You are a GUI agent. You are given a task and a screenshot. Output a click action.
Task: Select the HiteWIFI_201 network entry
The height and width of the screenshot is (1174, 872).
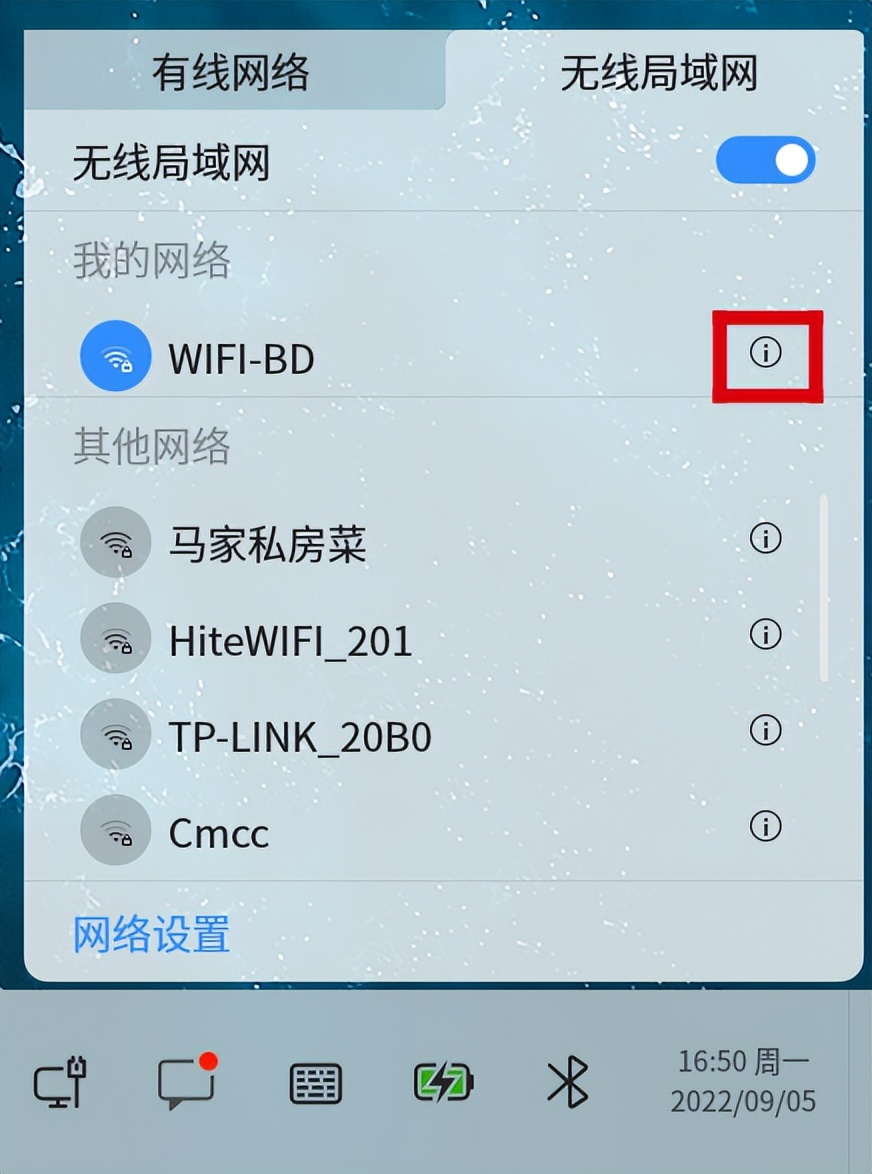click(290, 638)
